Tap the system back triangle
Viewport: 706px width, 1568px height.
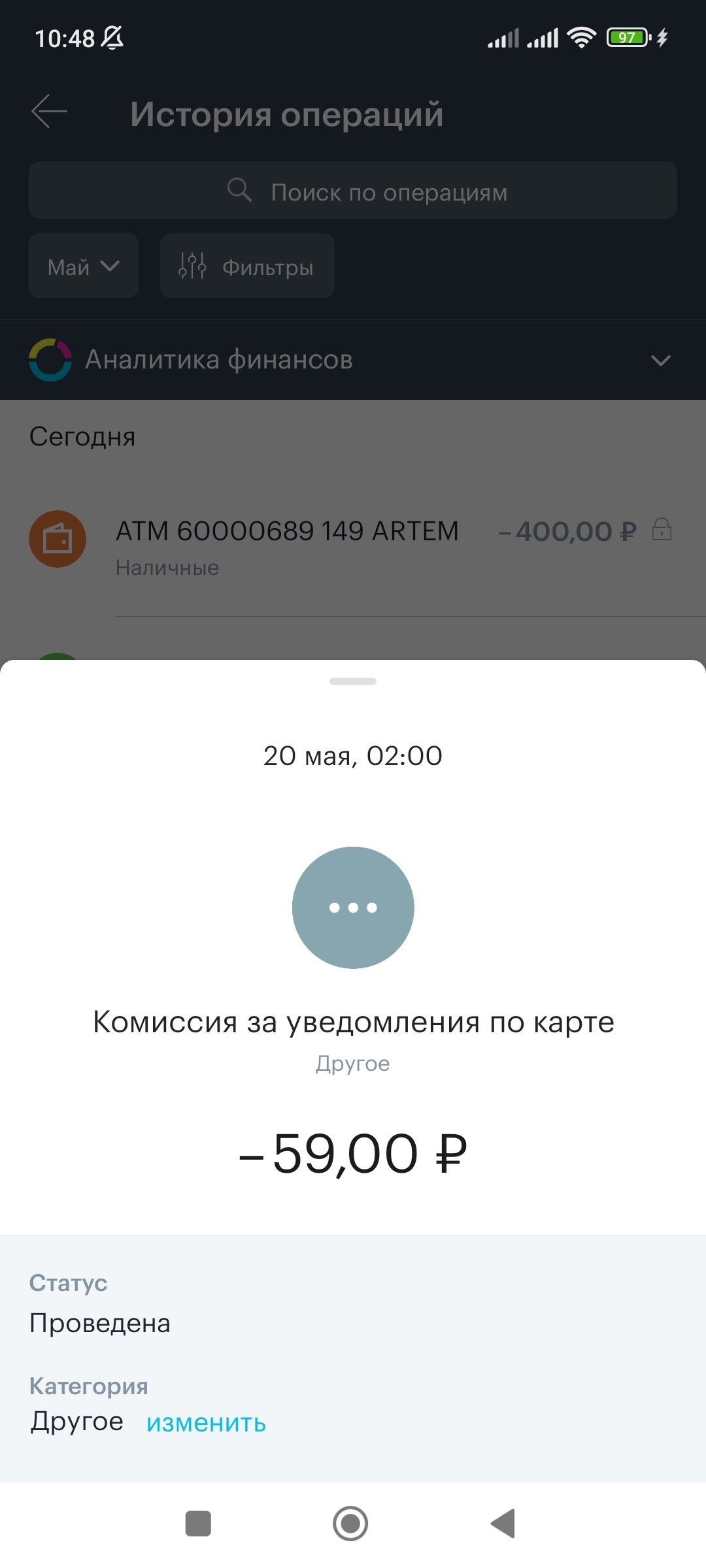(503, 1524)
